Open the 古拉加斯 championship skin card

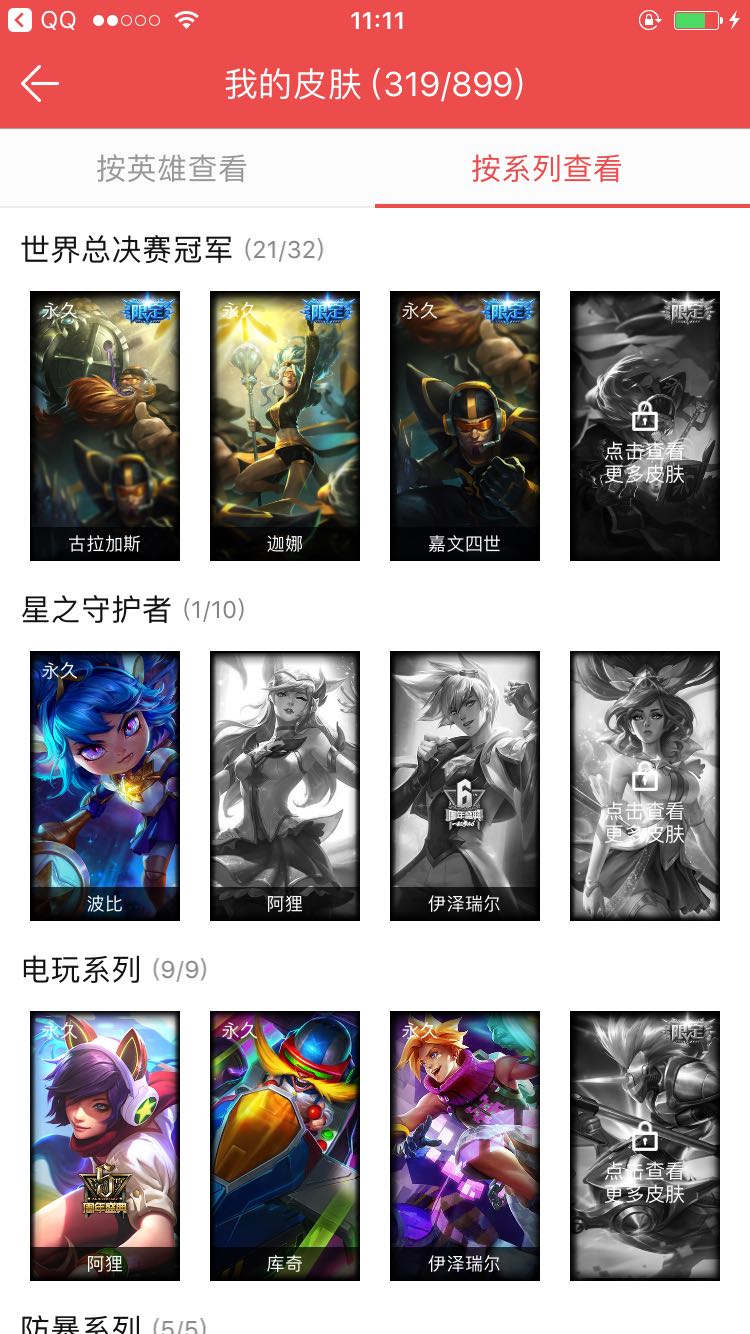(x=105, y=425)
